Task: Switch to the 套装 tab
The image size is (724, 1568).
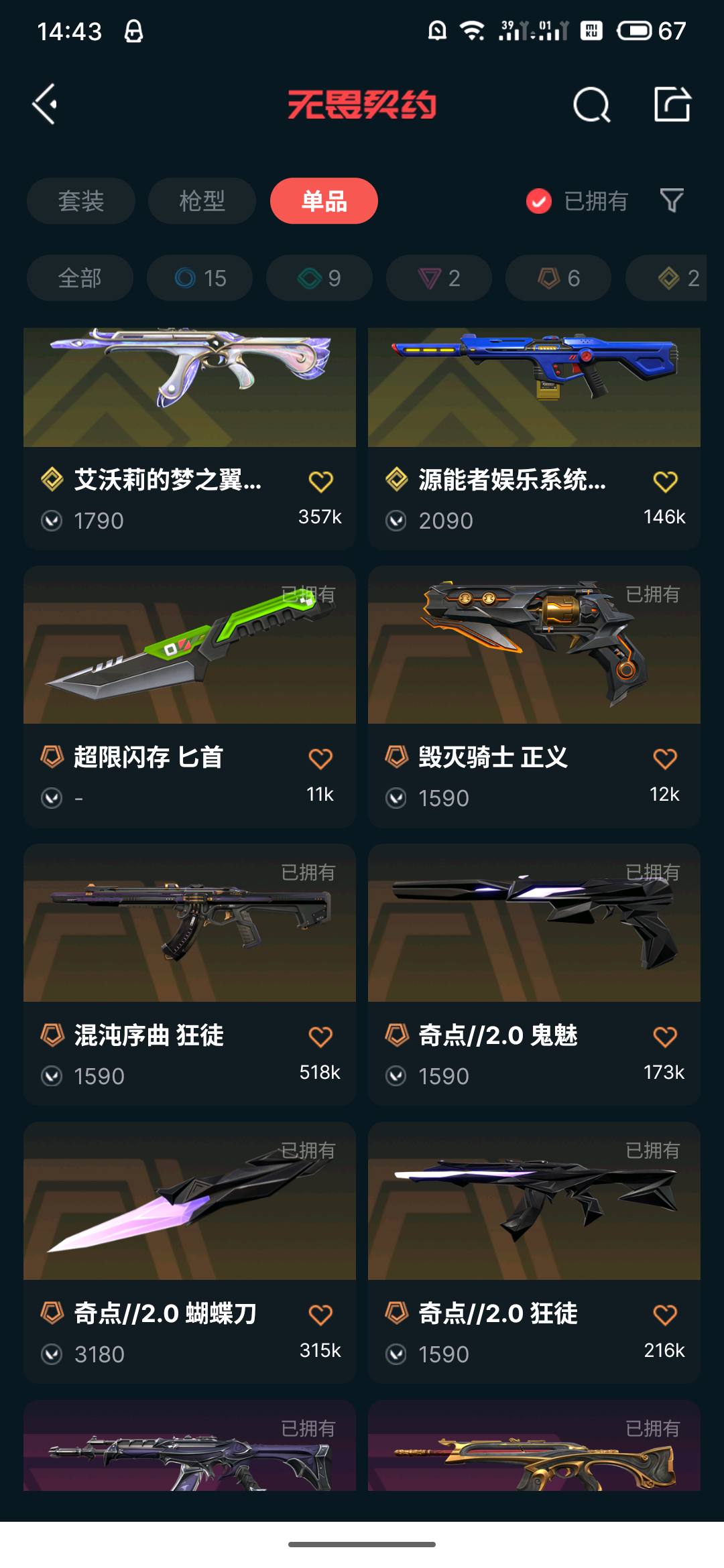Action: coord(81,201)
